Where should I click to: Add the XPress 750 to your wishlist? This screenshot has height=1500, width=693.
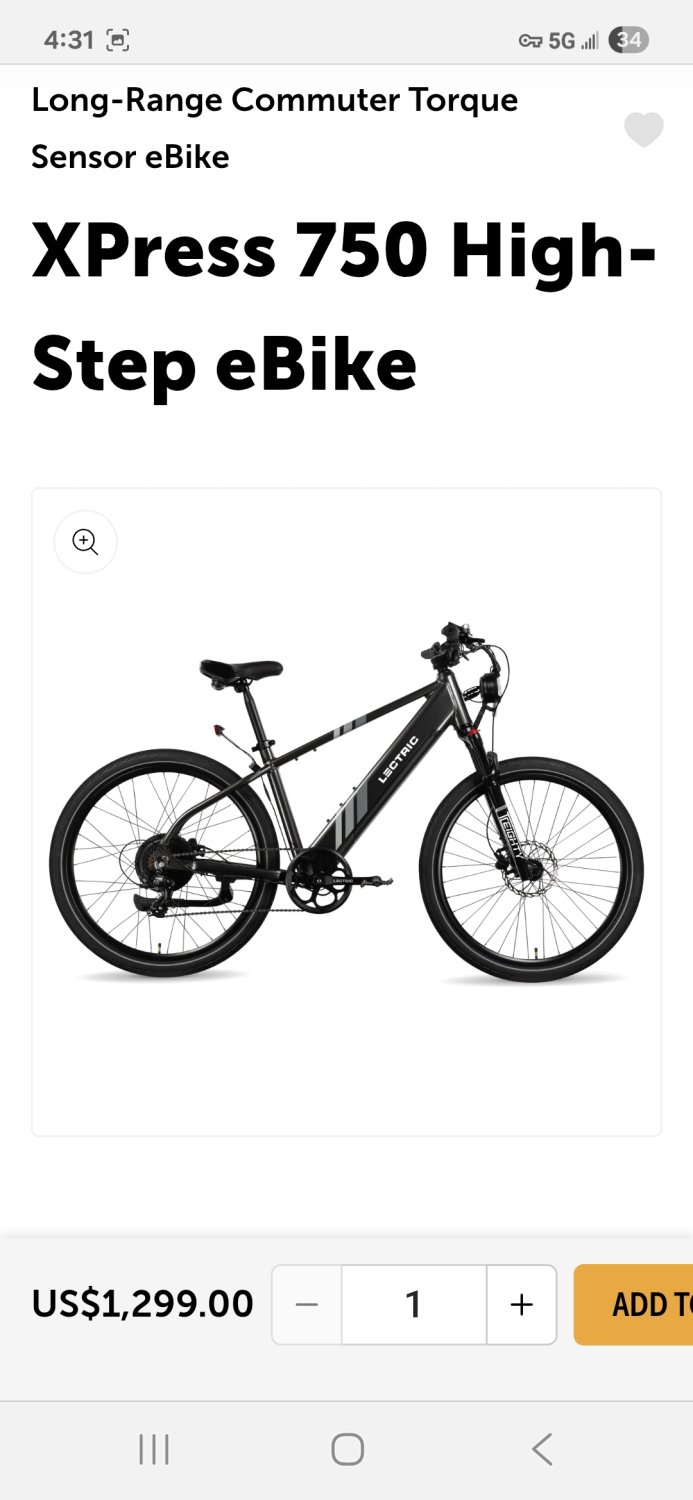(643, 130)
